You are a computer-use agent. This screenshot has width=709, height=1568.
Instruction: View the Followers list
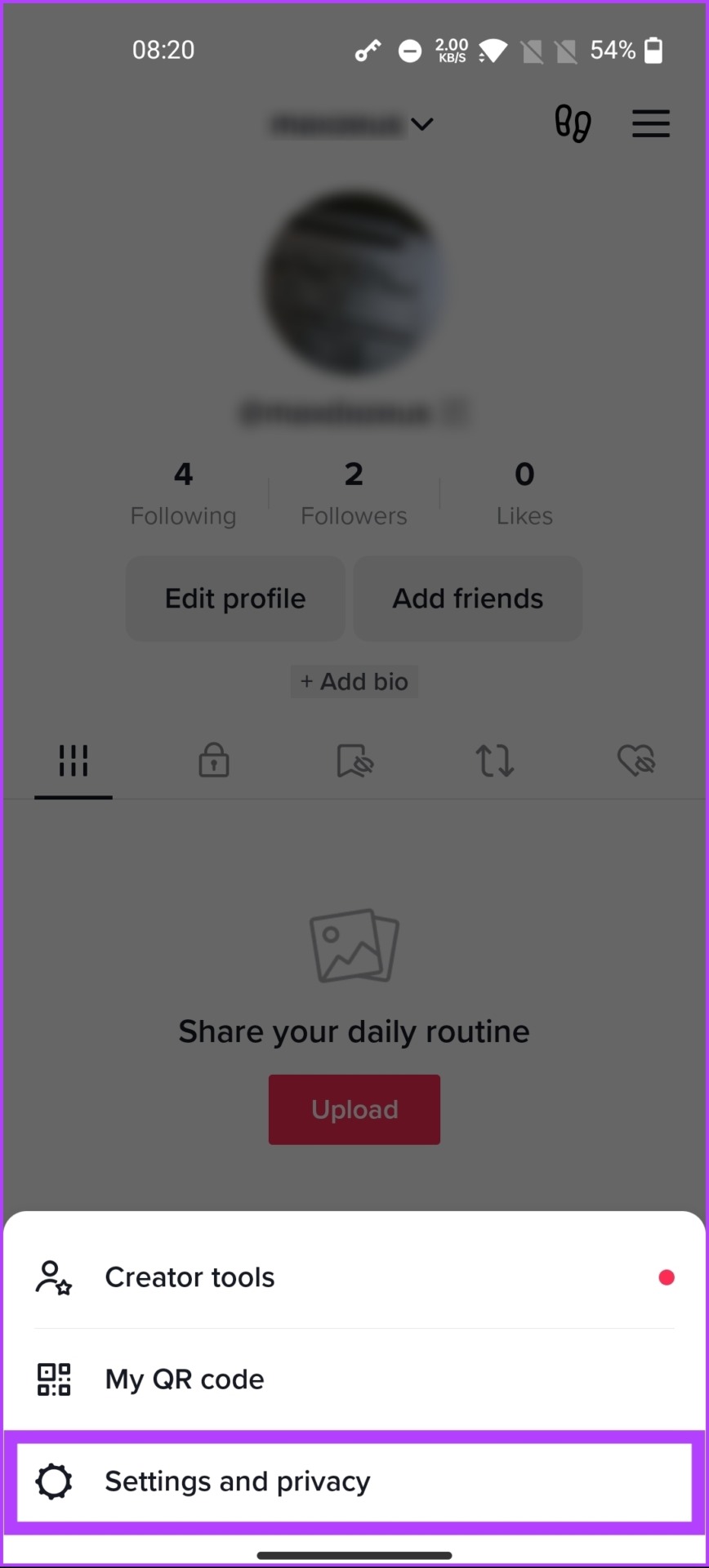354,493
